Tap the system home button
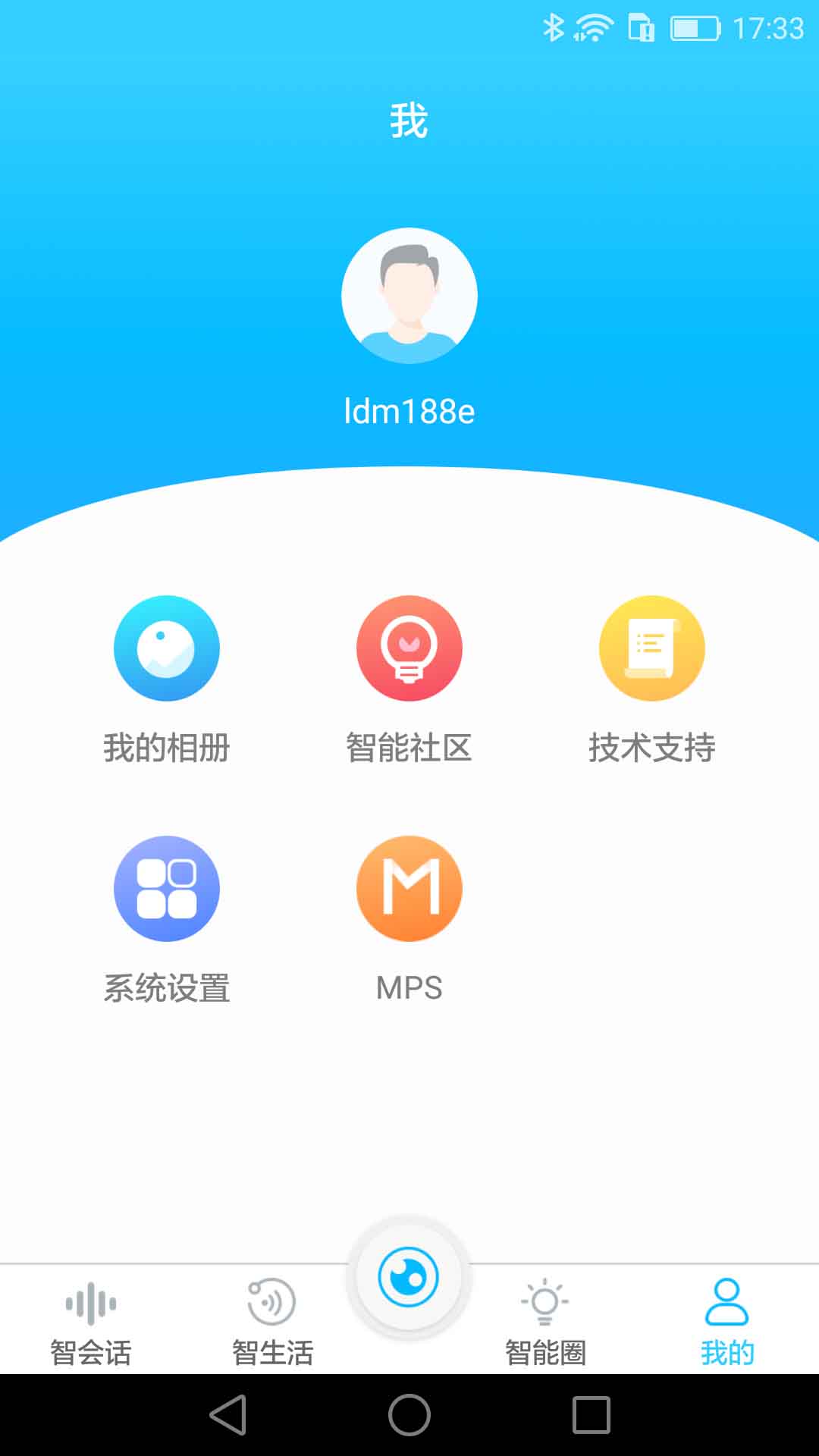The height and width of the screenshot is (1456, 819). point(409,1415)
